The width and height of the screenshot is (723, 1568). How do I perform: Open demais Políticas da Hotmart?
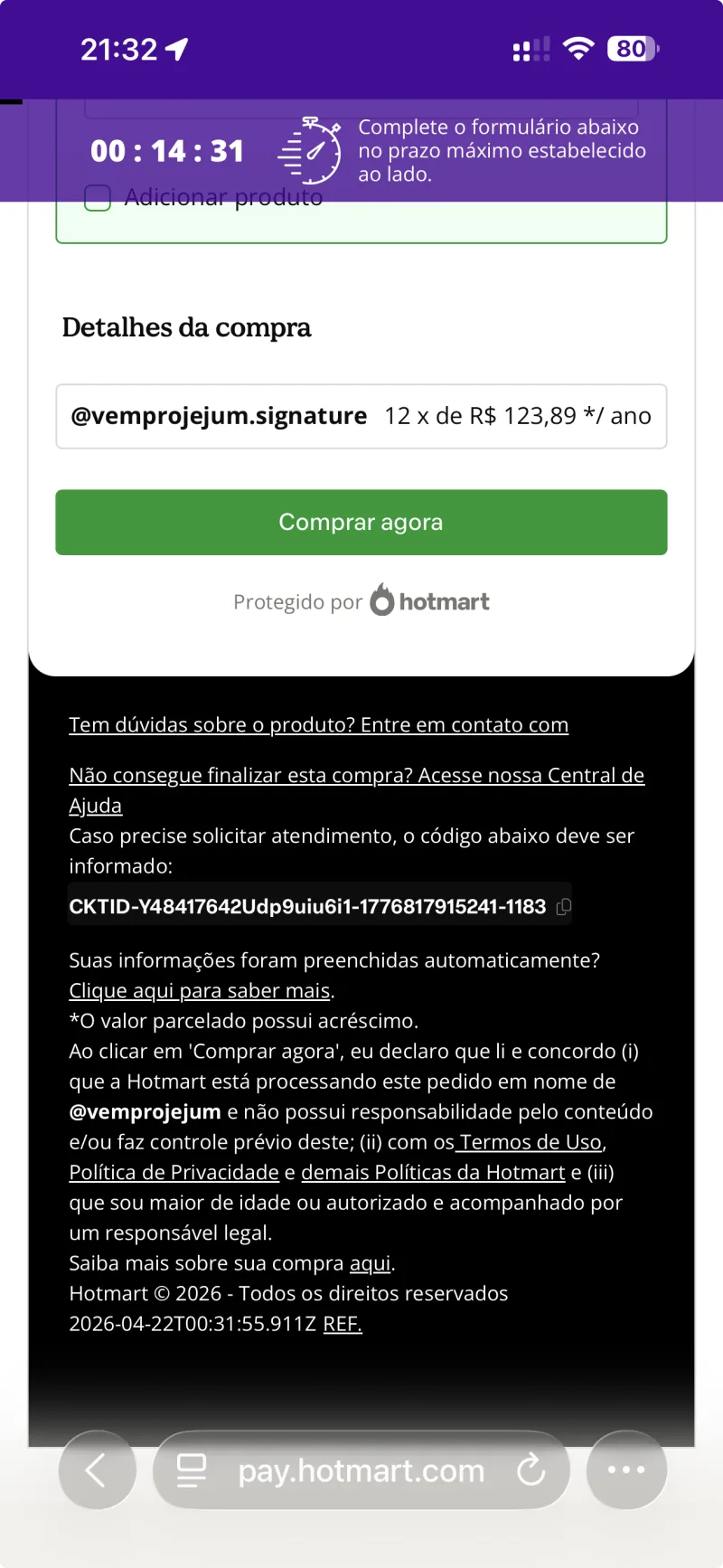(x=433, y=1172)
